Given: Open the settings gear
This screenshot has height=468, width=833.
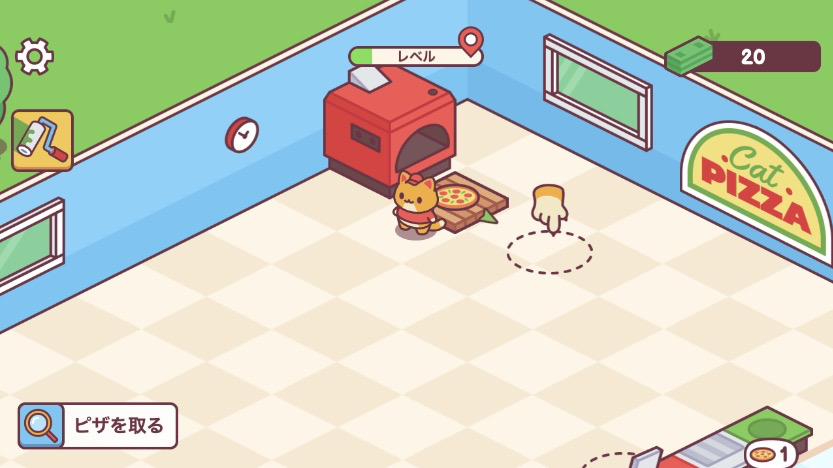Looking at the screenshot, I should [x=34, y=56].
